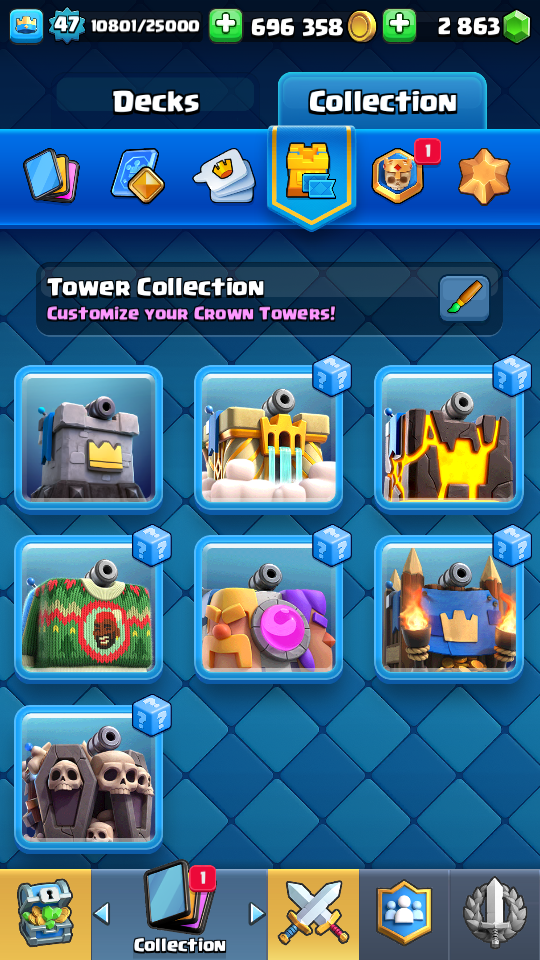Open the banner collection with skull badge
This screenshot has width=540, height=960.
pyautogui.click(x=398, y=176)
